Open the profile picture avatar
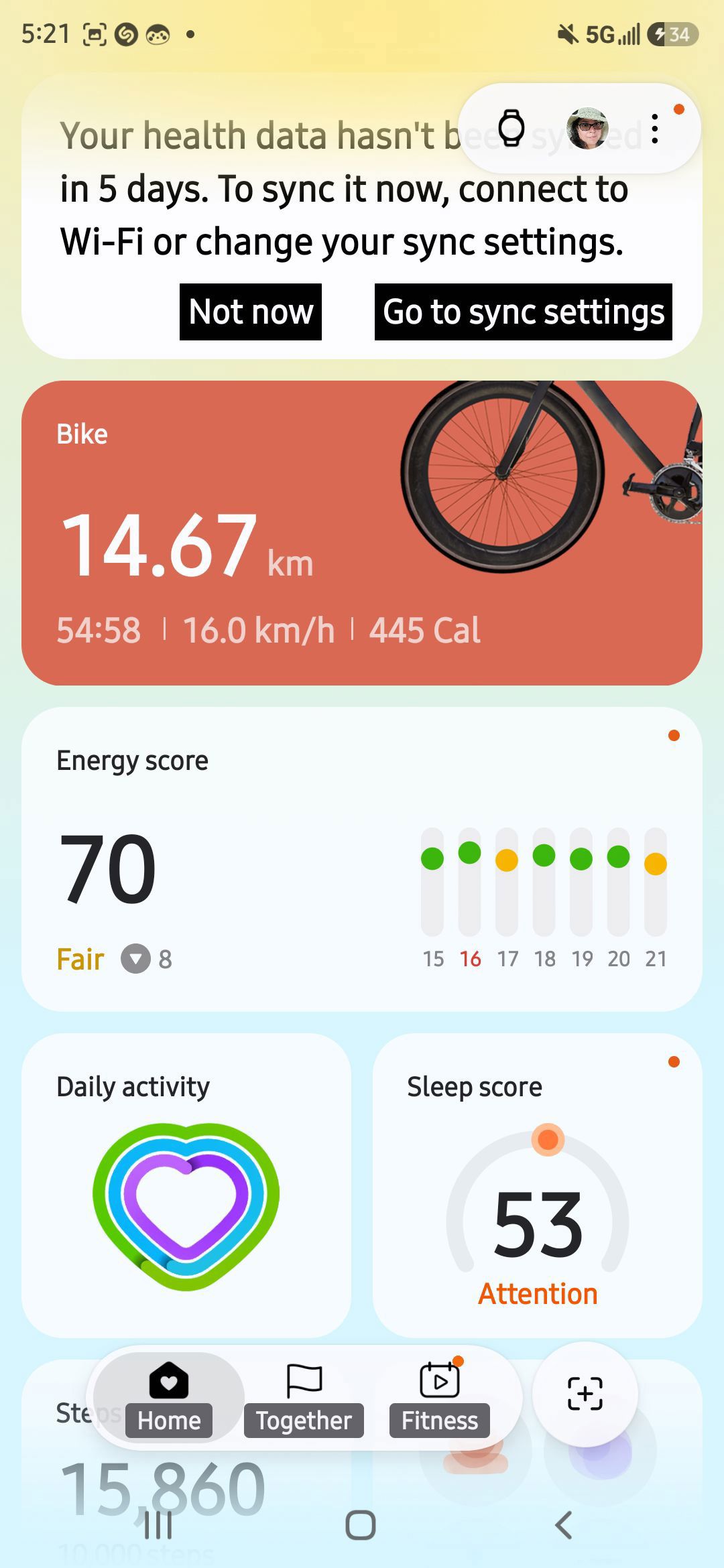The image size is (724, 1568). (587, 128)
